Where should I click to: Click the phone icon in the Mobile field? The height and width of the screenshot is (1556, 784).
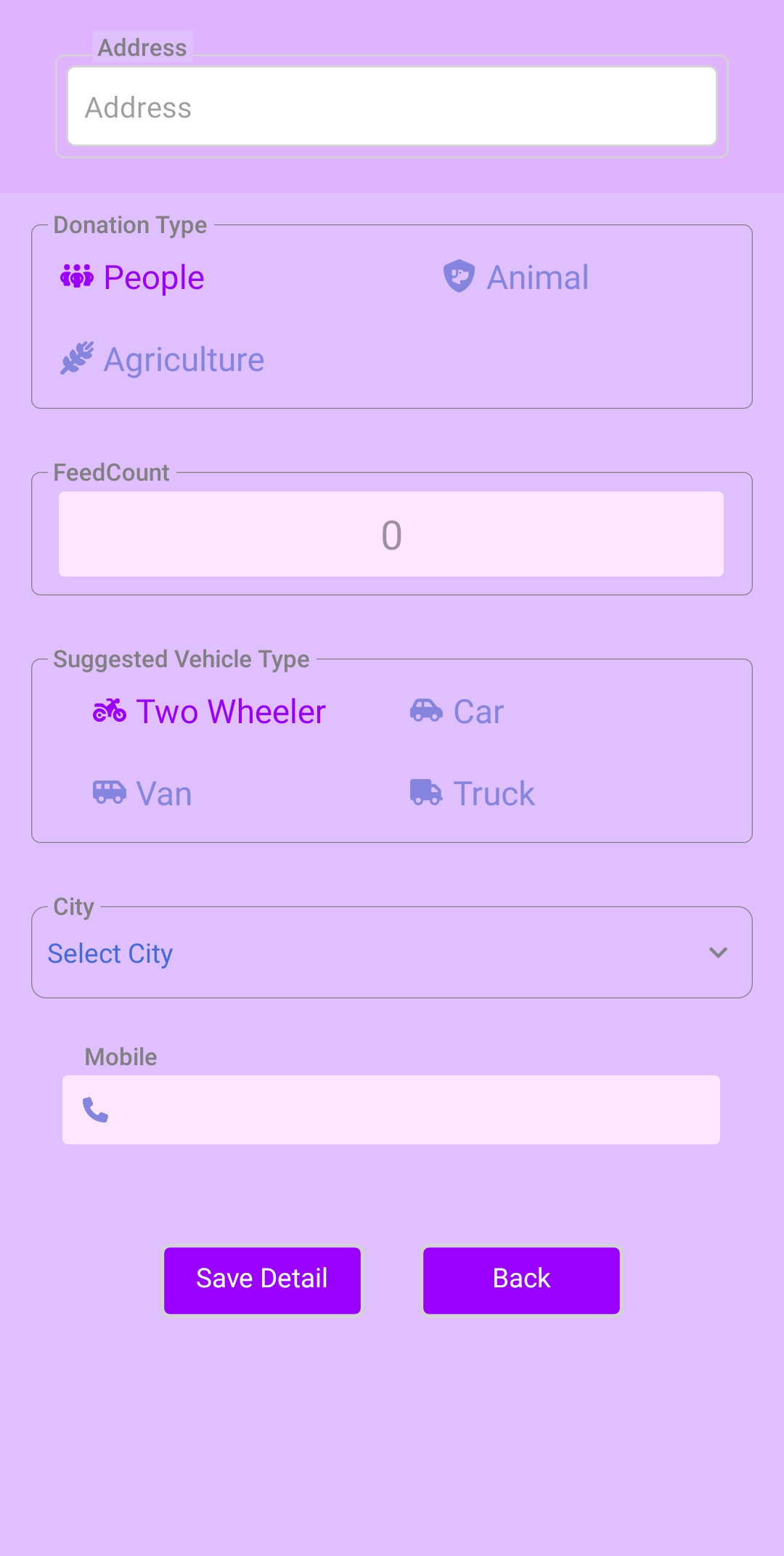[x=94, y=1109]
